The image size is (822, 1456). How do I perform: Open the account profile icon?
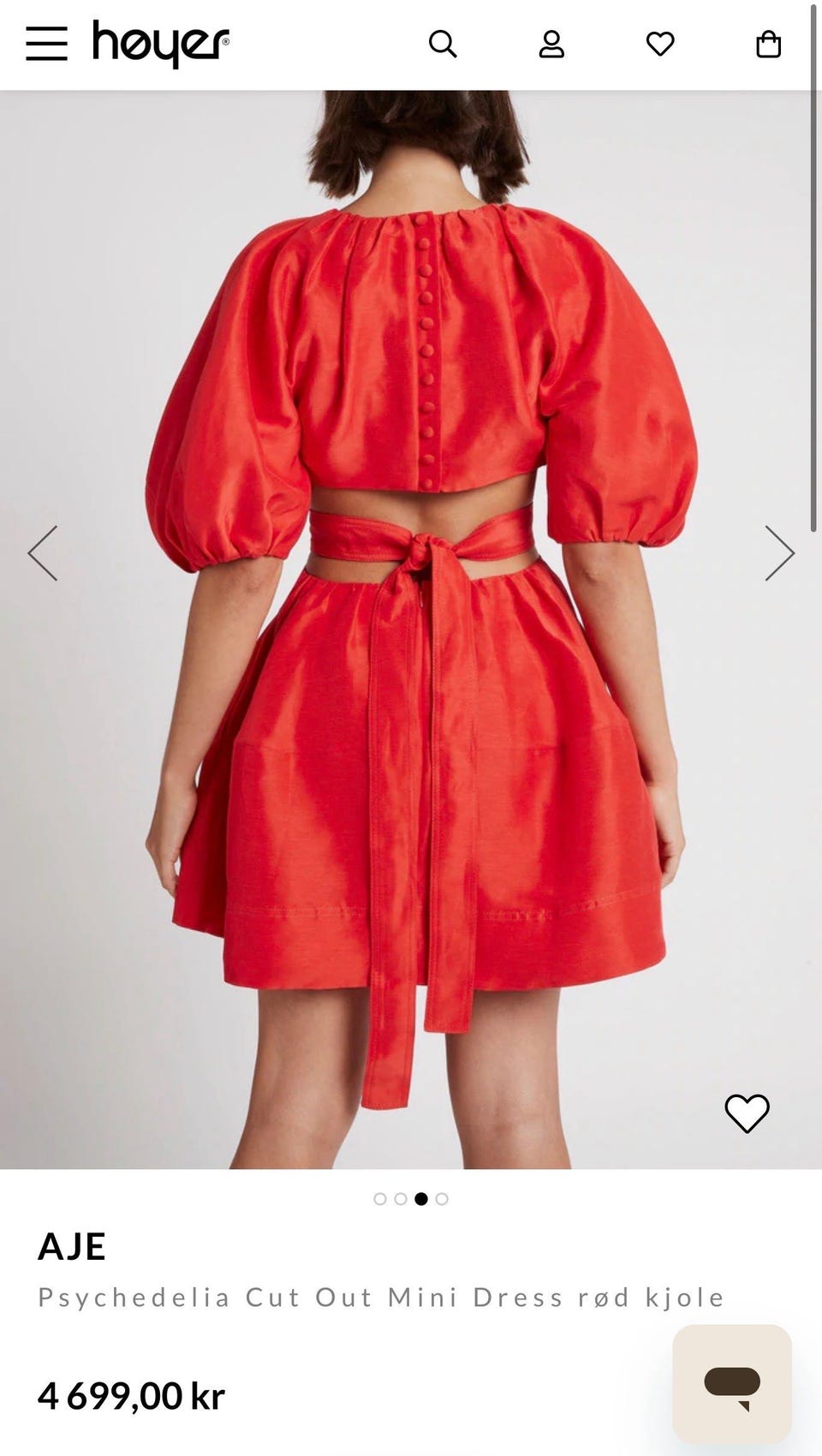(551, 44)
